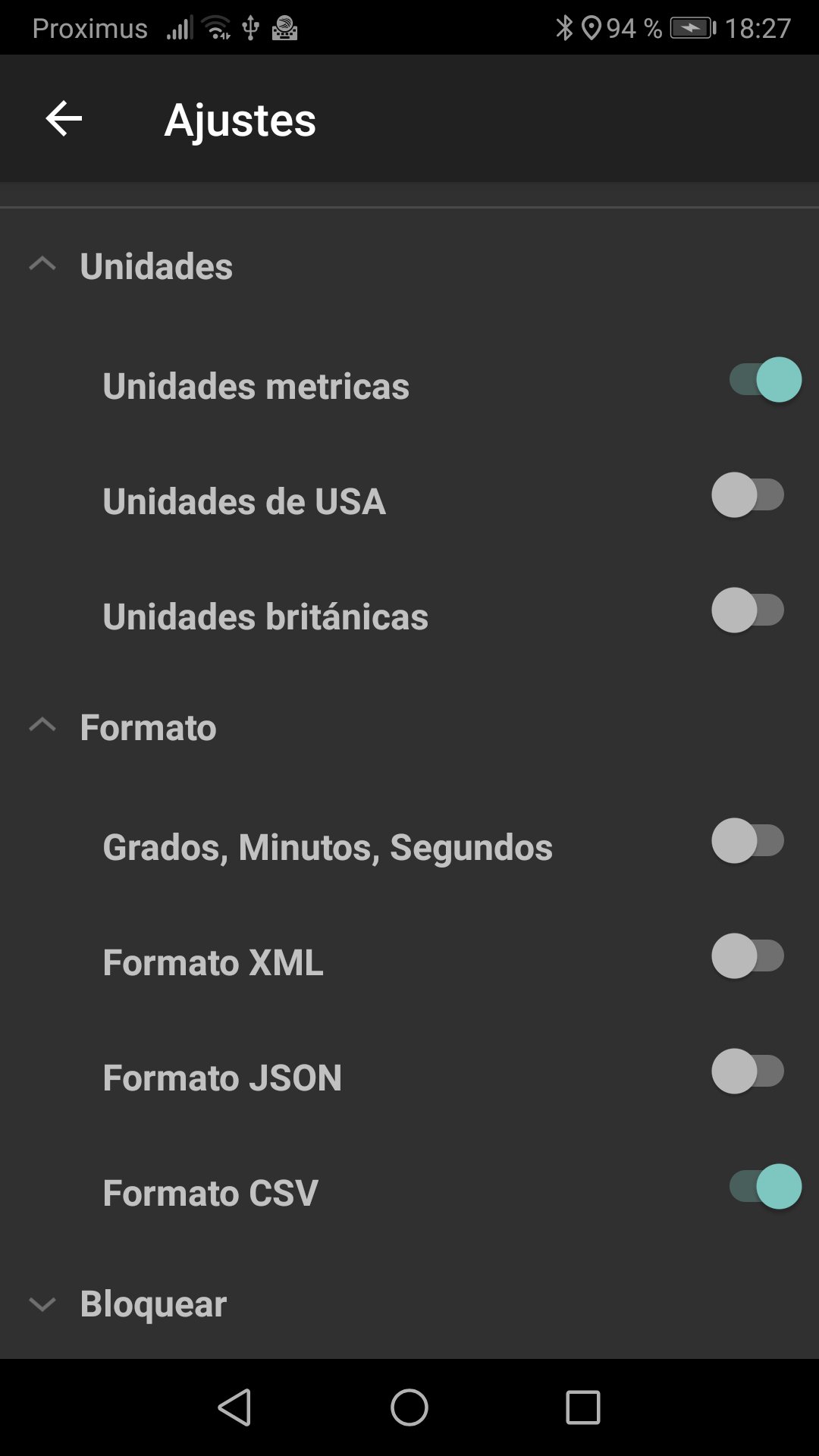The width and height of the screenshot is (819, 1456).
Task: Collapse the Unidades section
Action: (42, 265)
